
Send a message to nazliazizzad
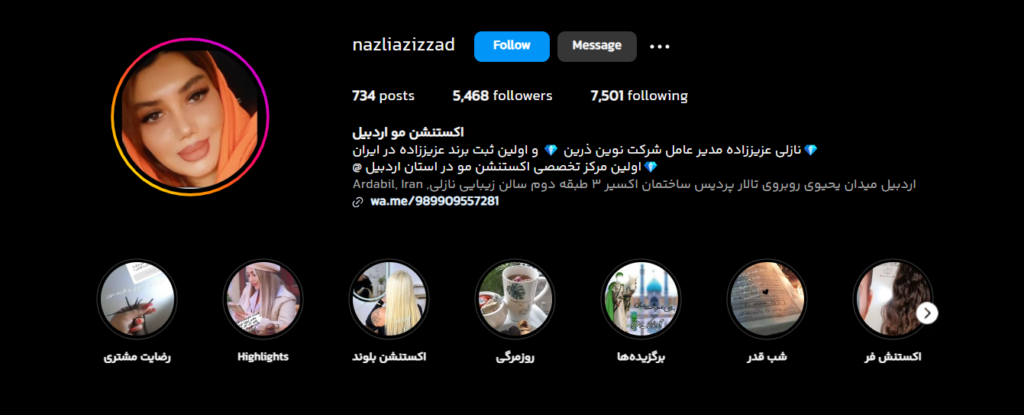pyautogui.click(x=596, y=46)
